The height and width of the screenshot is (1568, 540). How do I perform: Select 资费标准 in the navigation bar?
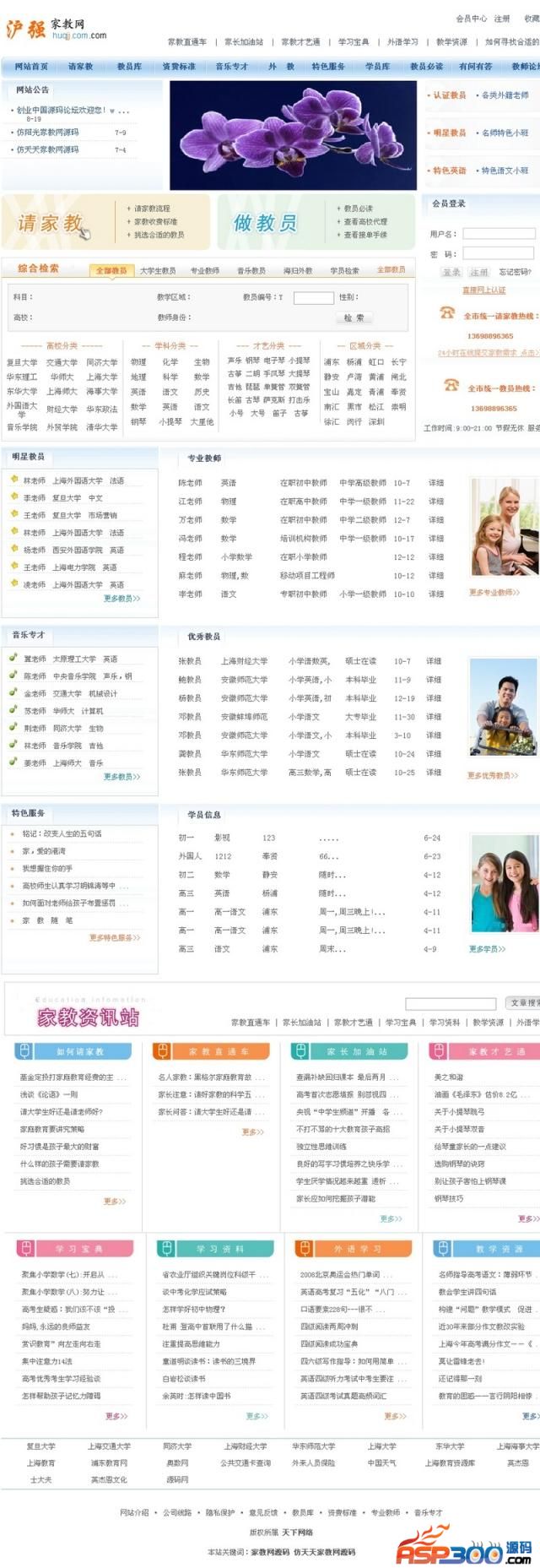pyautogui.click(x=178, y=66)
